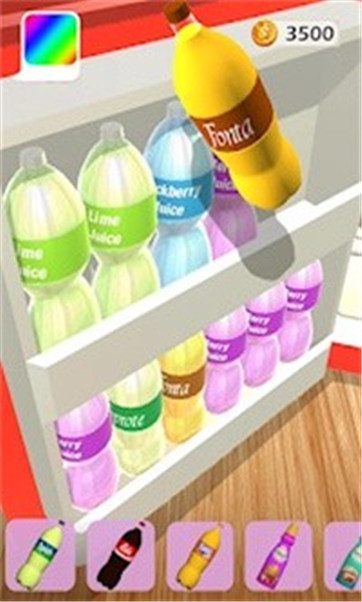Choose the dark cola bottle tile
The height and width of the screenshot is (602, 362).
pyautogui.click(x=121, y=556)
